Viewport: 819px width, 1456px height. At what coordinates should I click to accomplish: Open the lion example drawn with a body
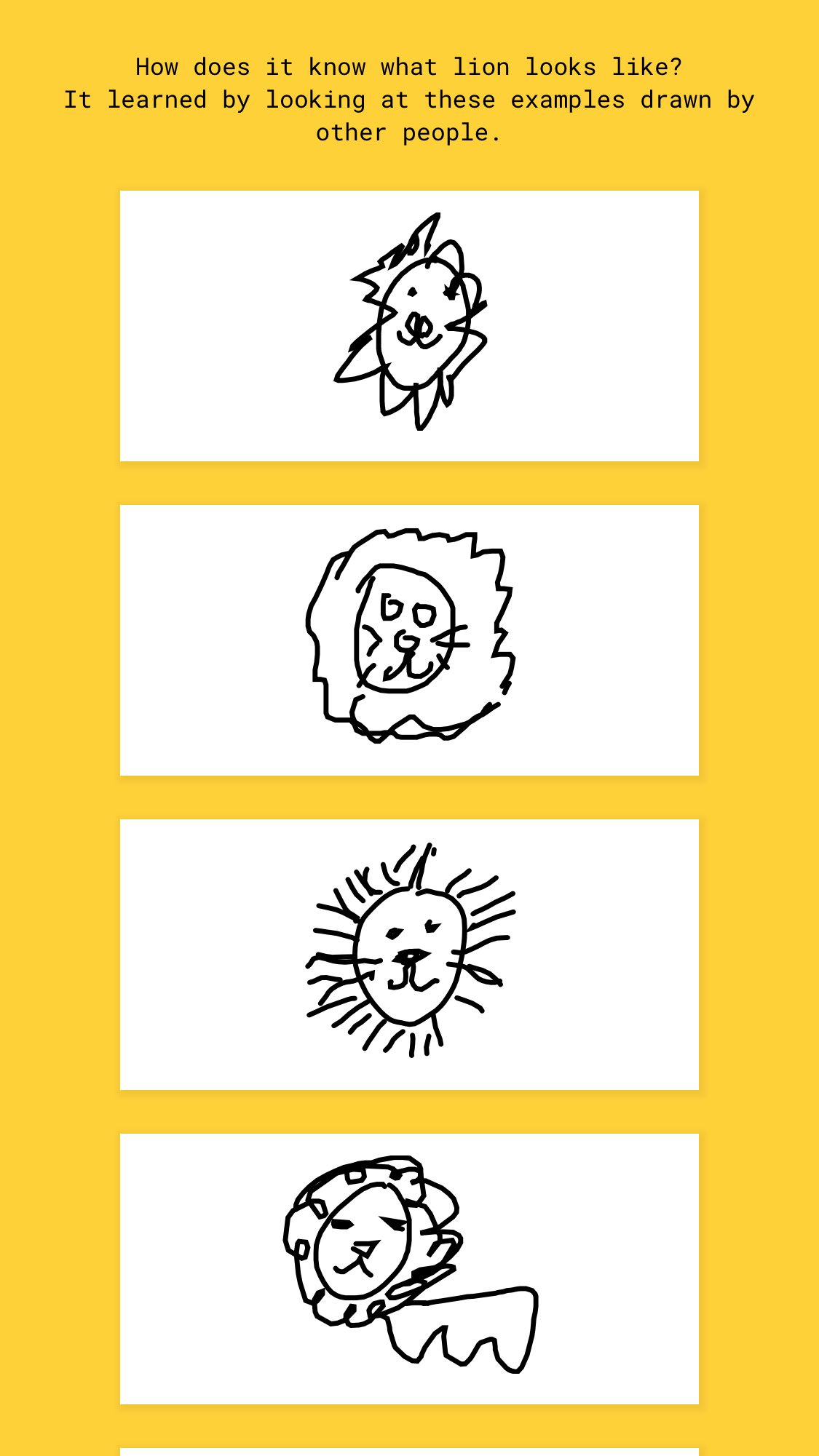409,1268
